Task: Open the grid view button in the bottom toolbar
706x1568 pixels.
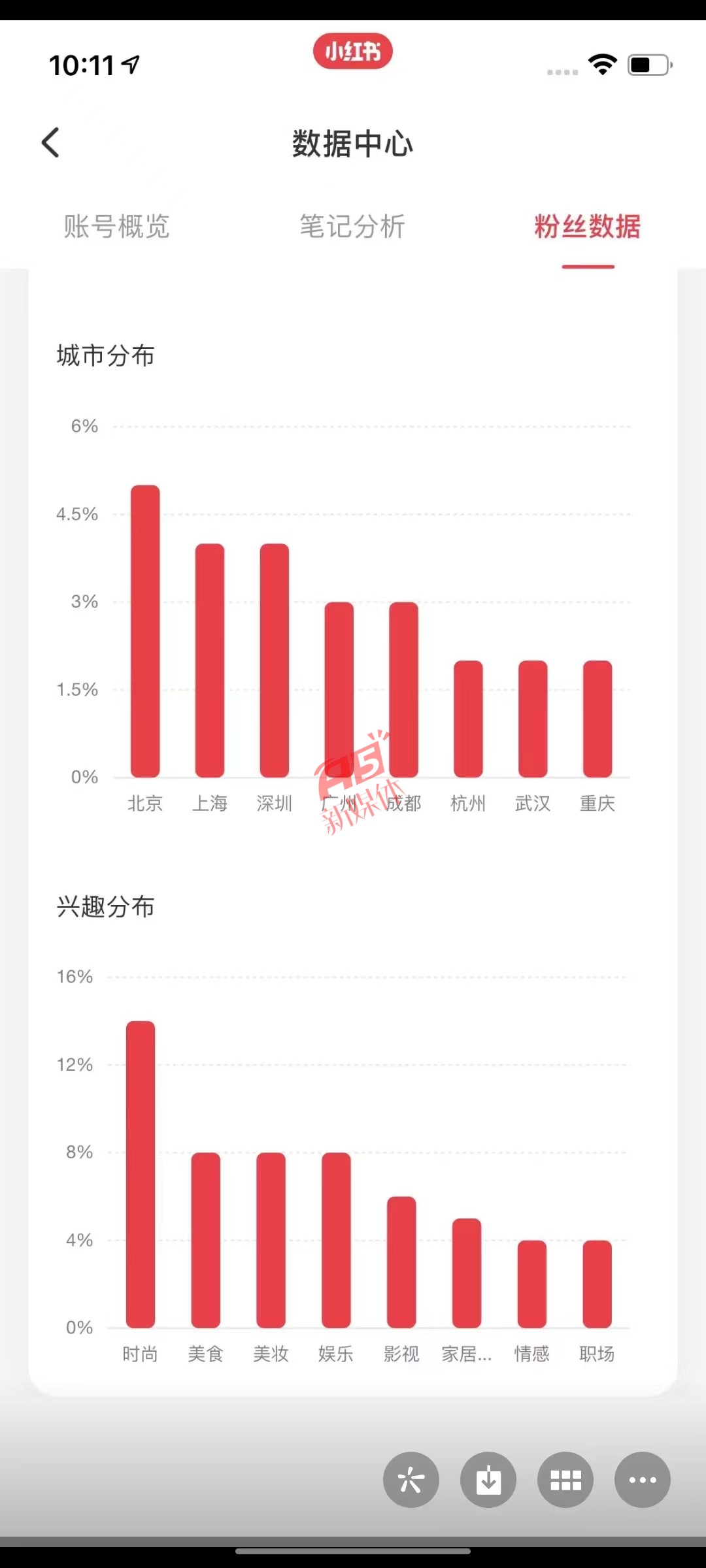Action: coord(565,1480)
